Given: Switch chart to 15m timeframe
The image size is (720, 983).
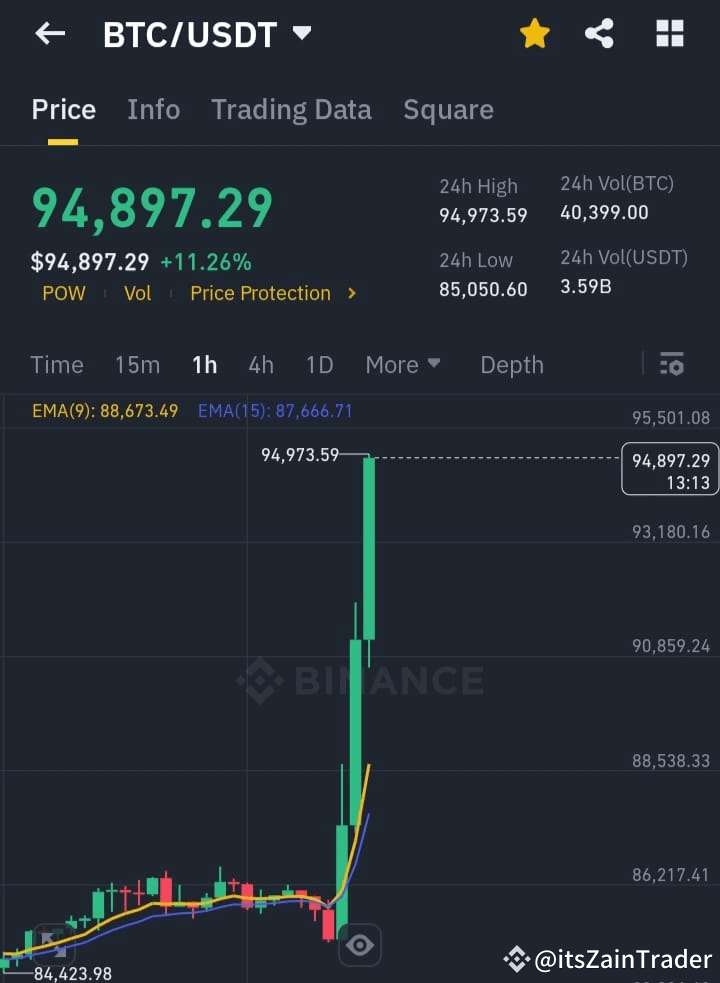Looking at the screenshot, I should point(137,364).
